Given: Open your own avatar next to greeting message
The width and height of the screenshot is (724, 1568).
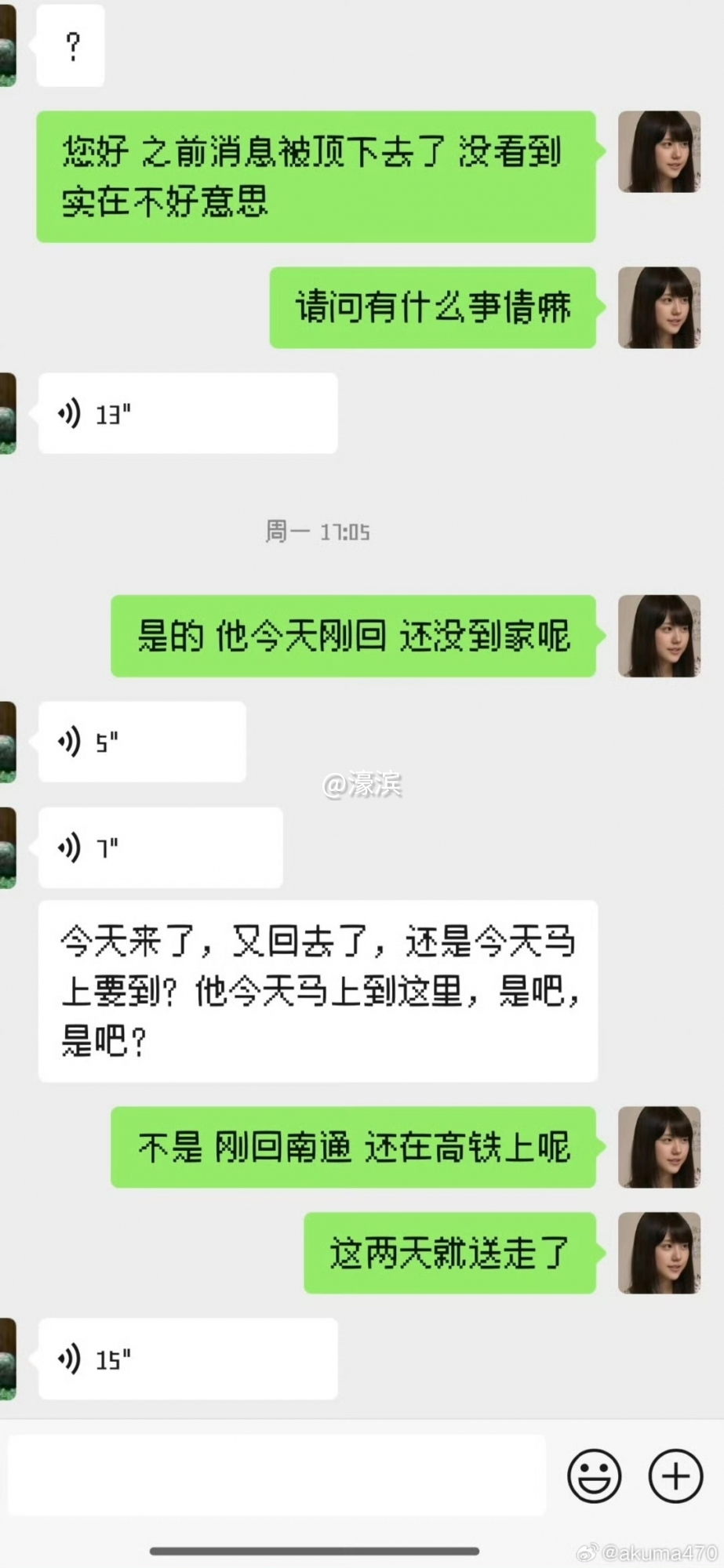Looking at the screenshot, I should point(659,151).
